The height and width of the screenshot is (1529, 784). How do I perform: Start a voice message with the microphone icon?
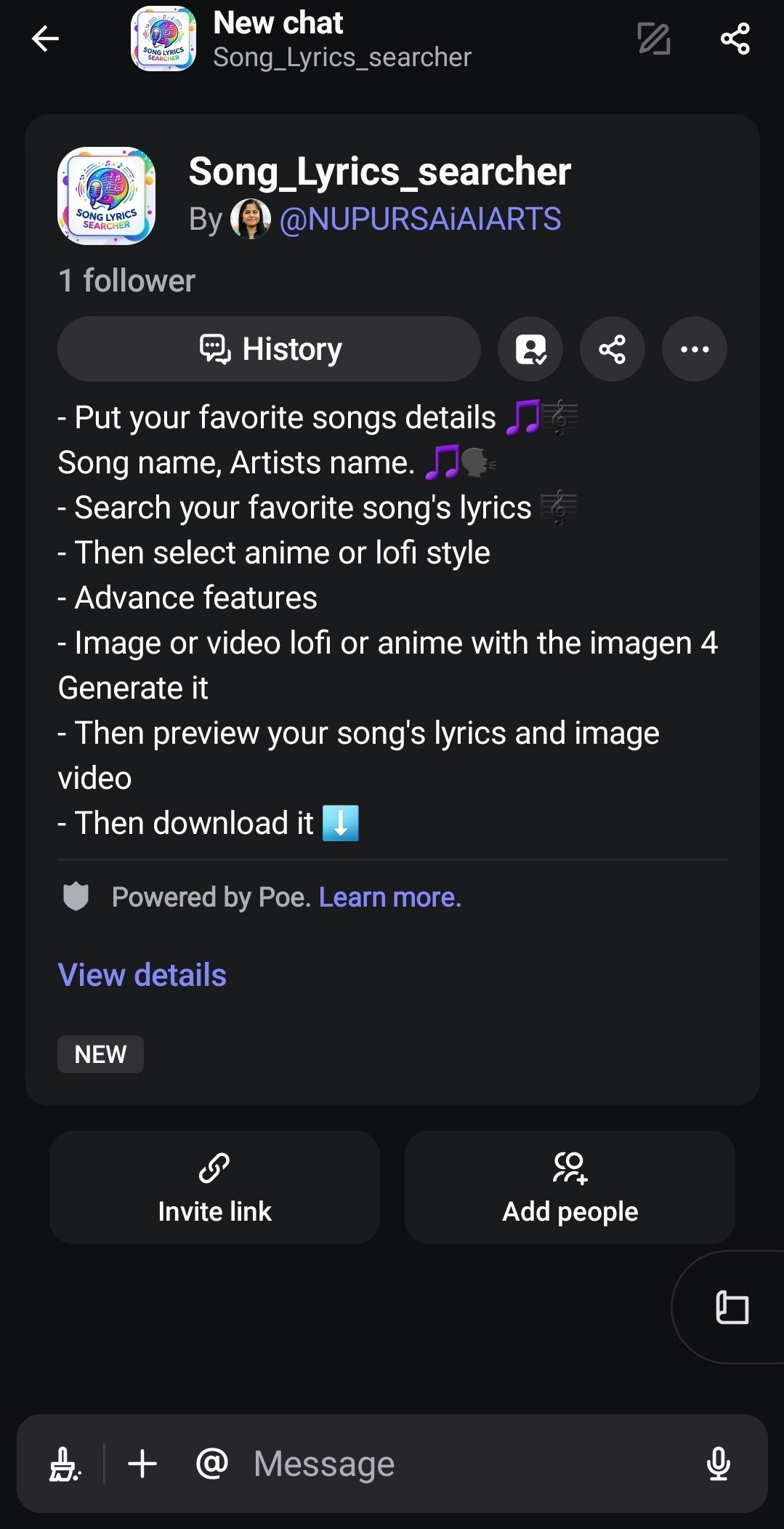coord(719,1464)
